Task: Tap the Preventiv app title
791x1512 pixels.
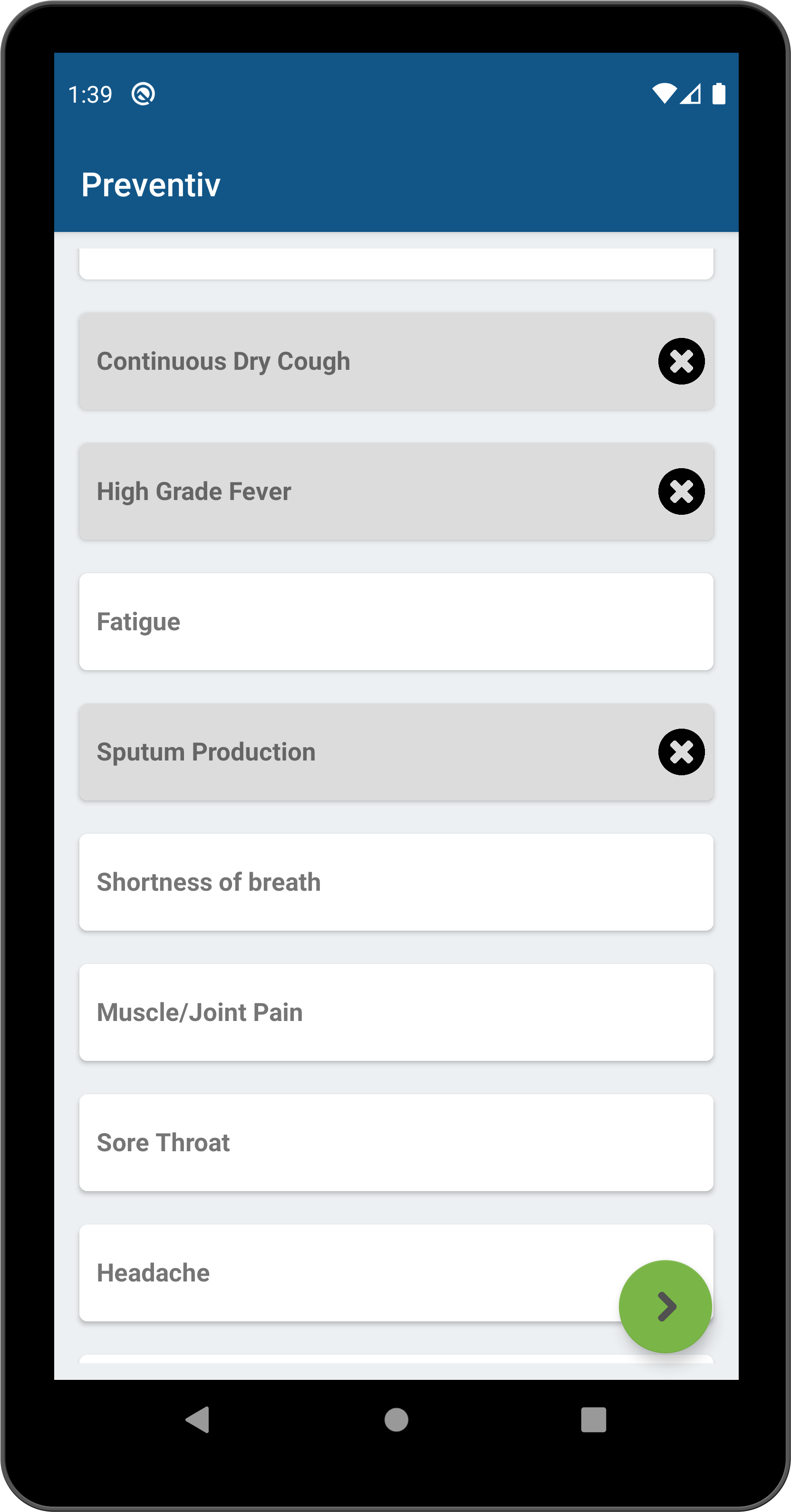Action: (150, 185)
